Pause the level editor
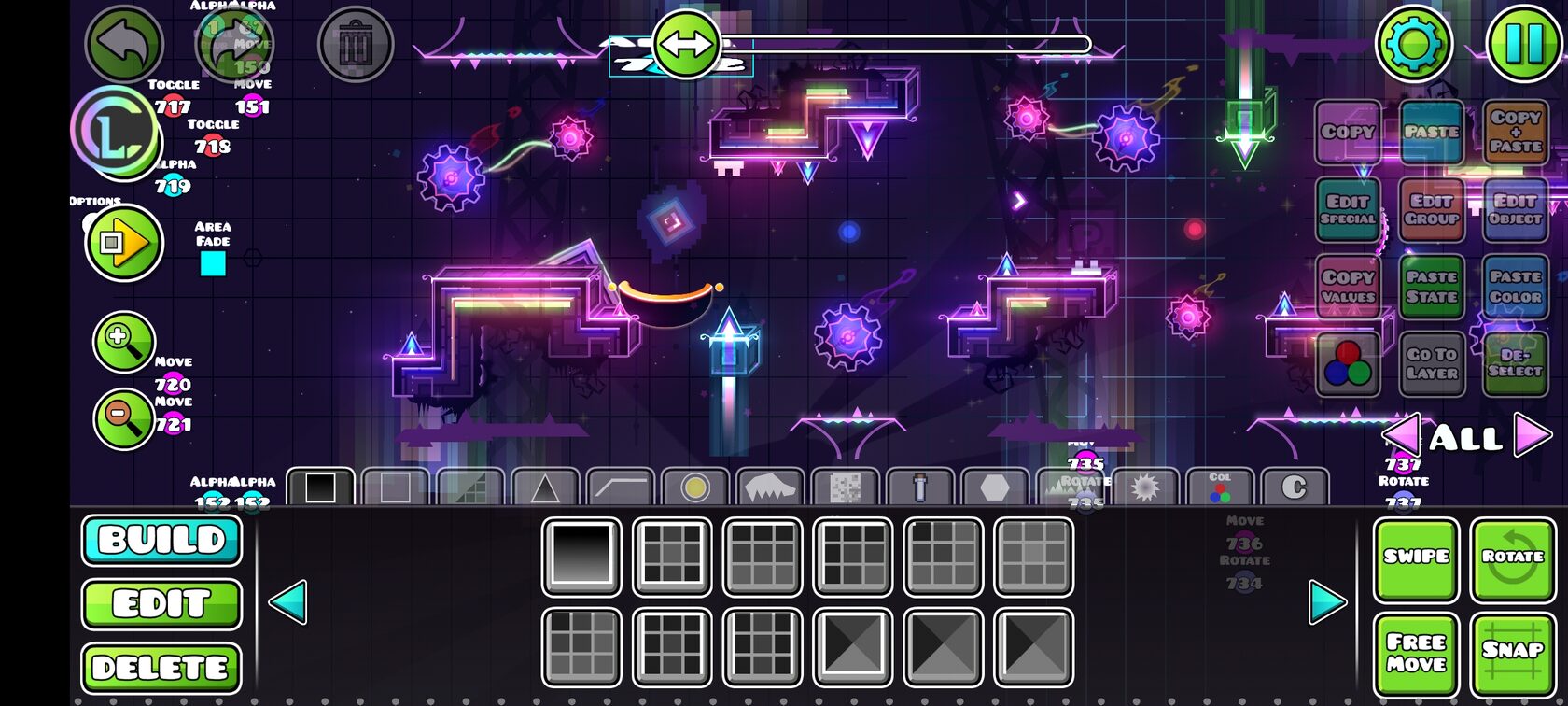1568x706 pixels. [x=1523, y=44]
